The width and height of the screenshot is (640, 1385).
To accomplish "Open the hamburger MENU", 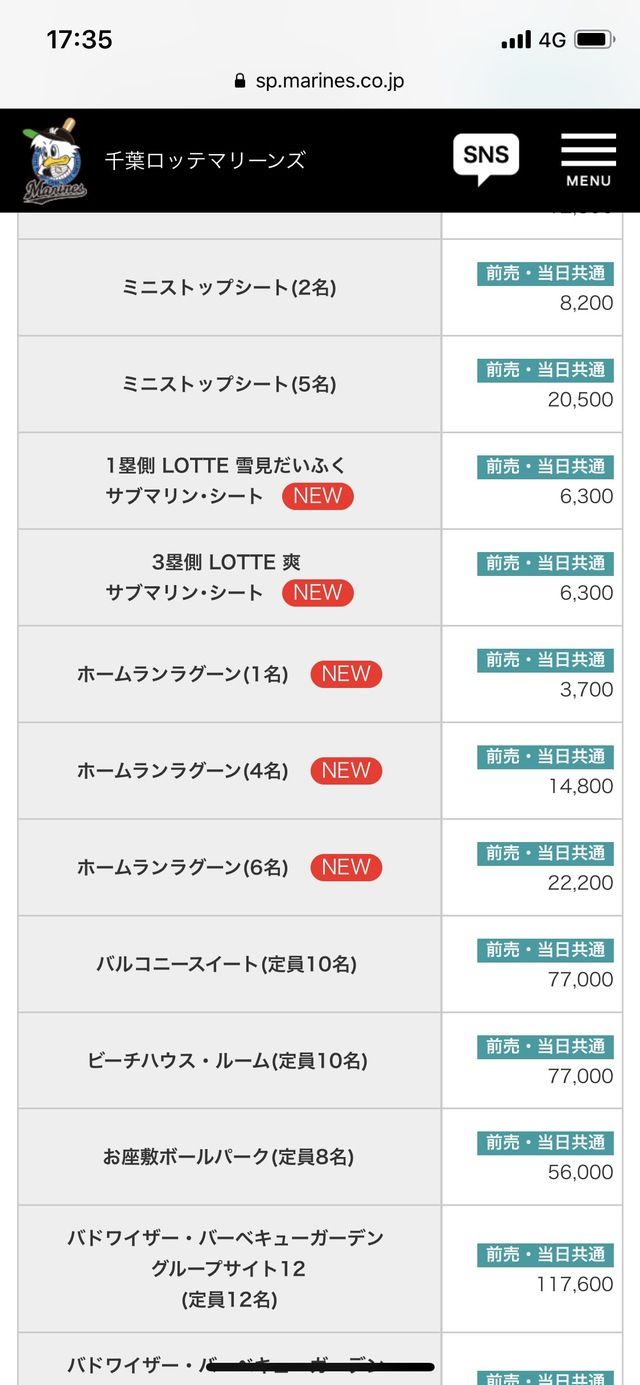I will (x=588, y=160).
